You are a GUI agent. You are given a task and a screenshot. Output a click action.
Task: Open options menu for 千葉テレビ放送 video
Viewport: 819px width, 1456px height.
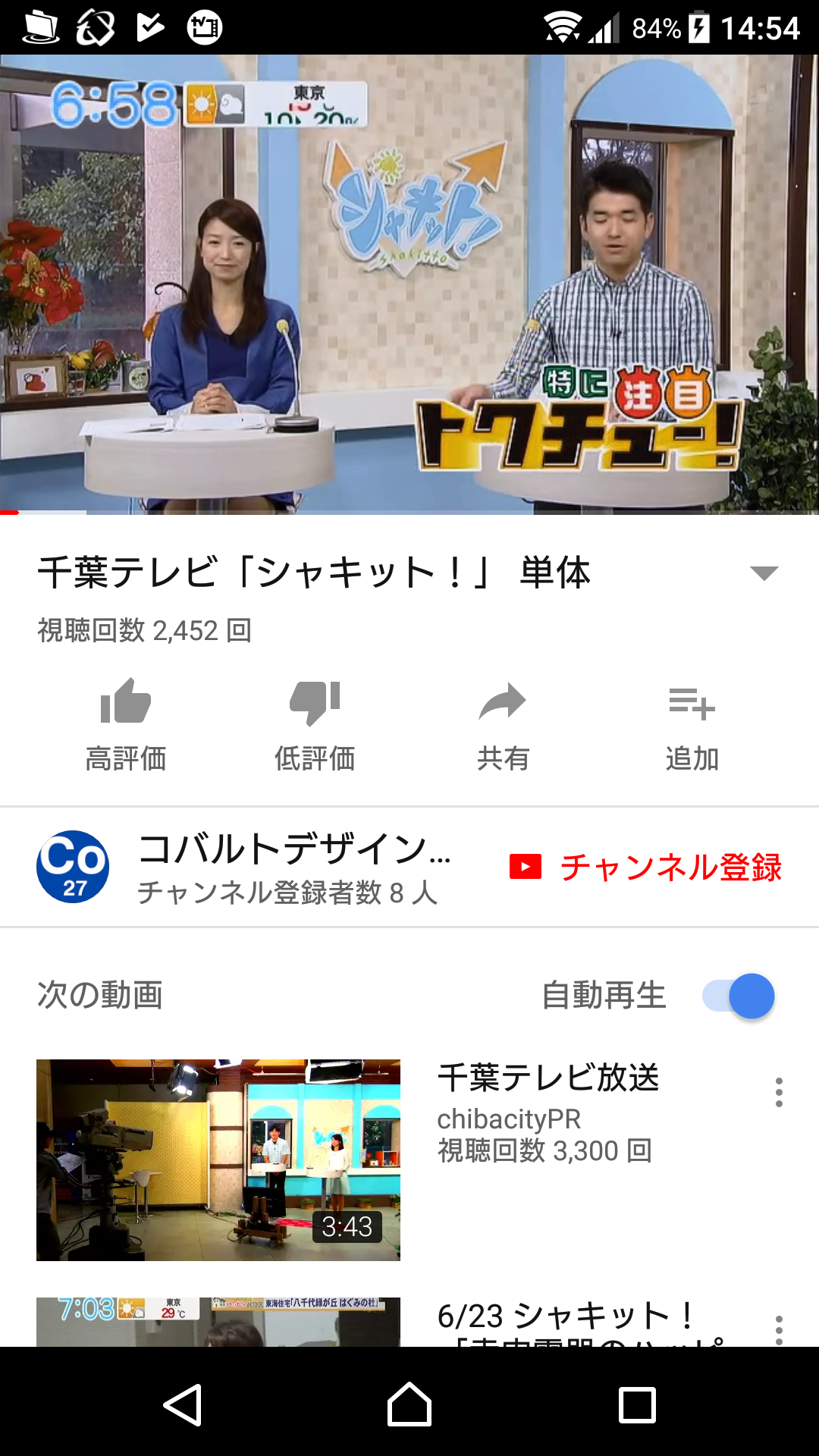click(779, 1092)
